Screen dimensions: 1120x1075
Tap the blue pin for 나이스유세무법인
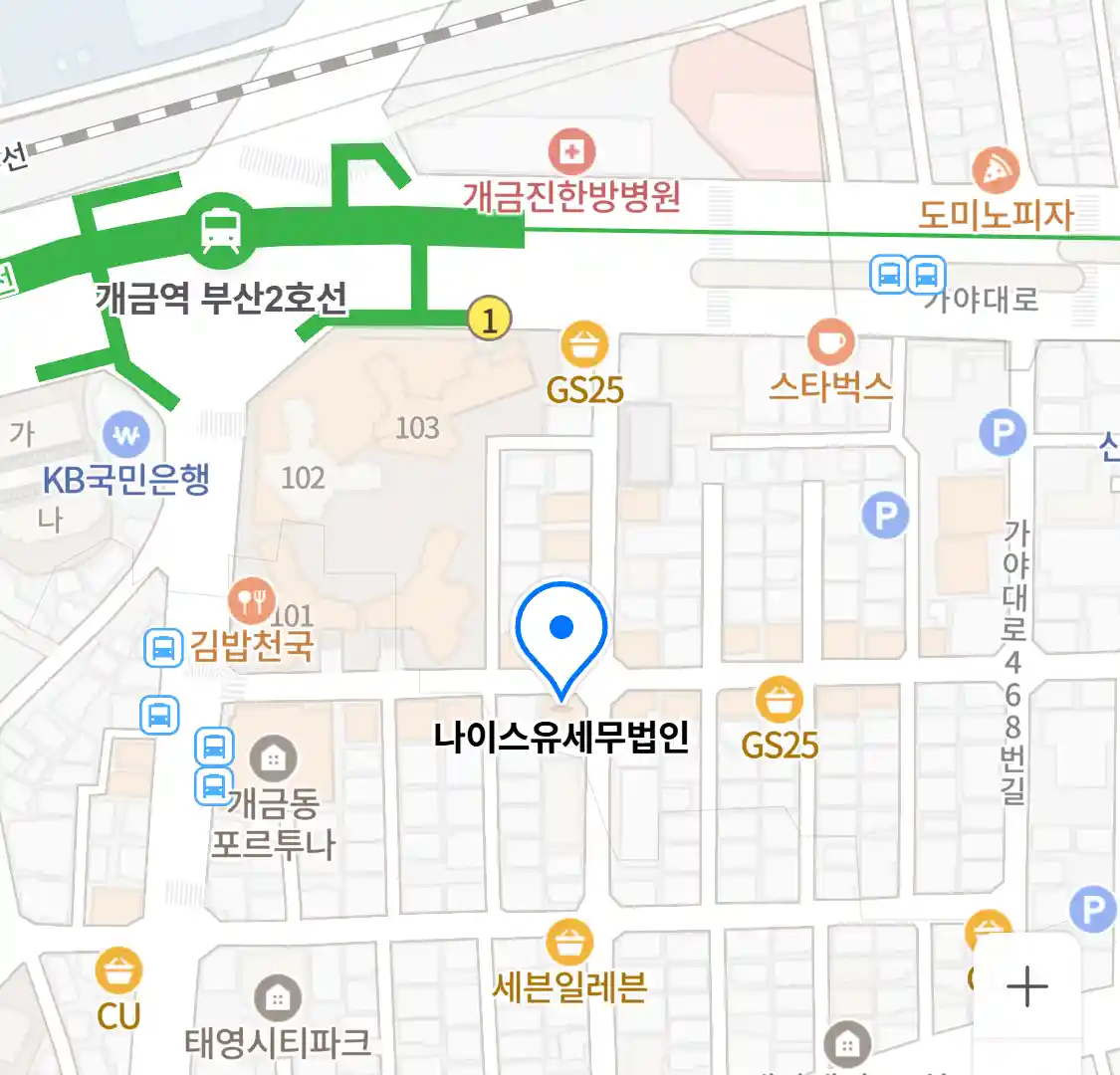coord(561,634)
